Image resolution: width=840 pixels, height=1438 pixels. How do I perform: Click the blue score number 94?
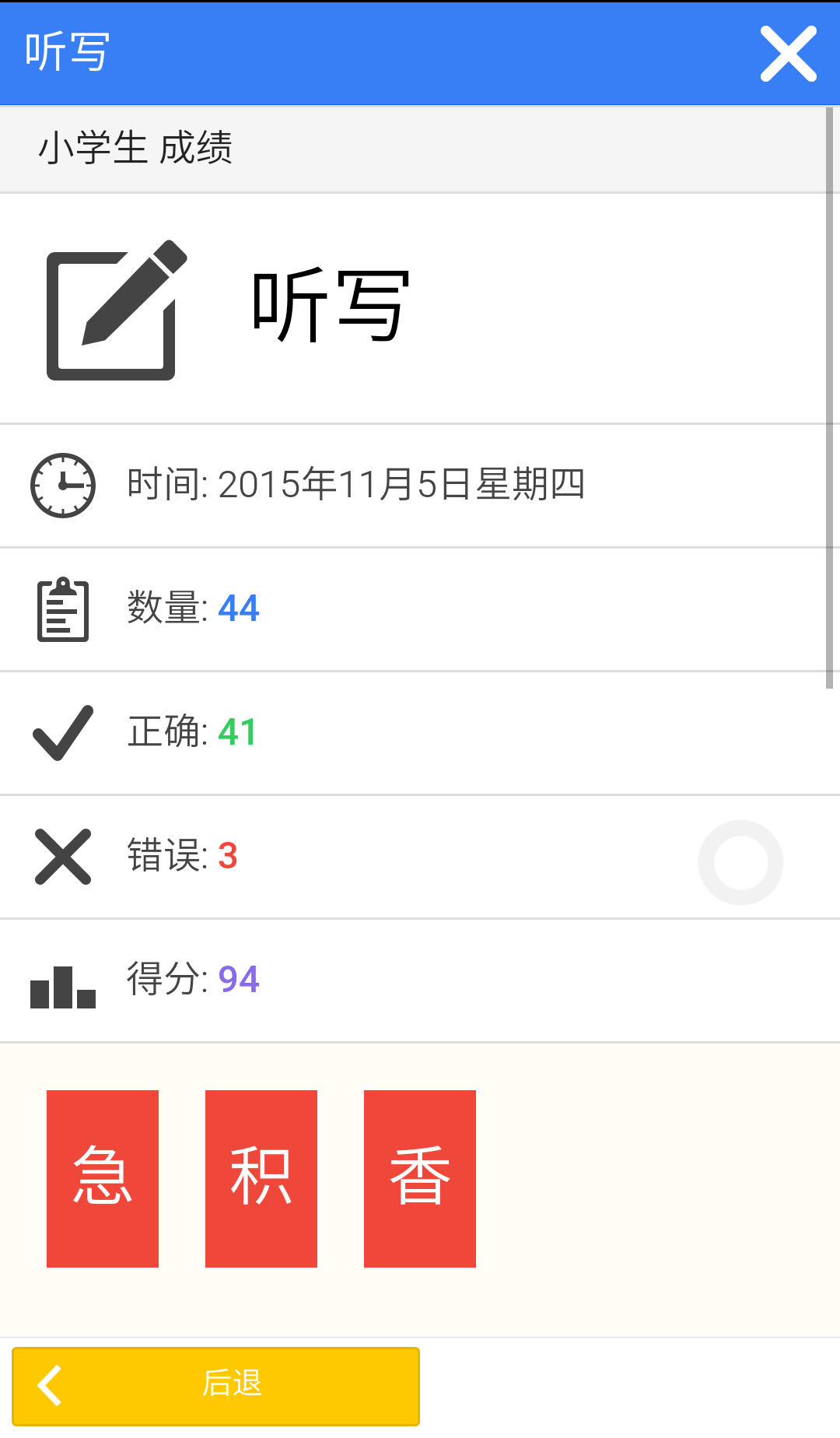click(239, 980)
